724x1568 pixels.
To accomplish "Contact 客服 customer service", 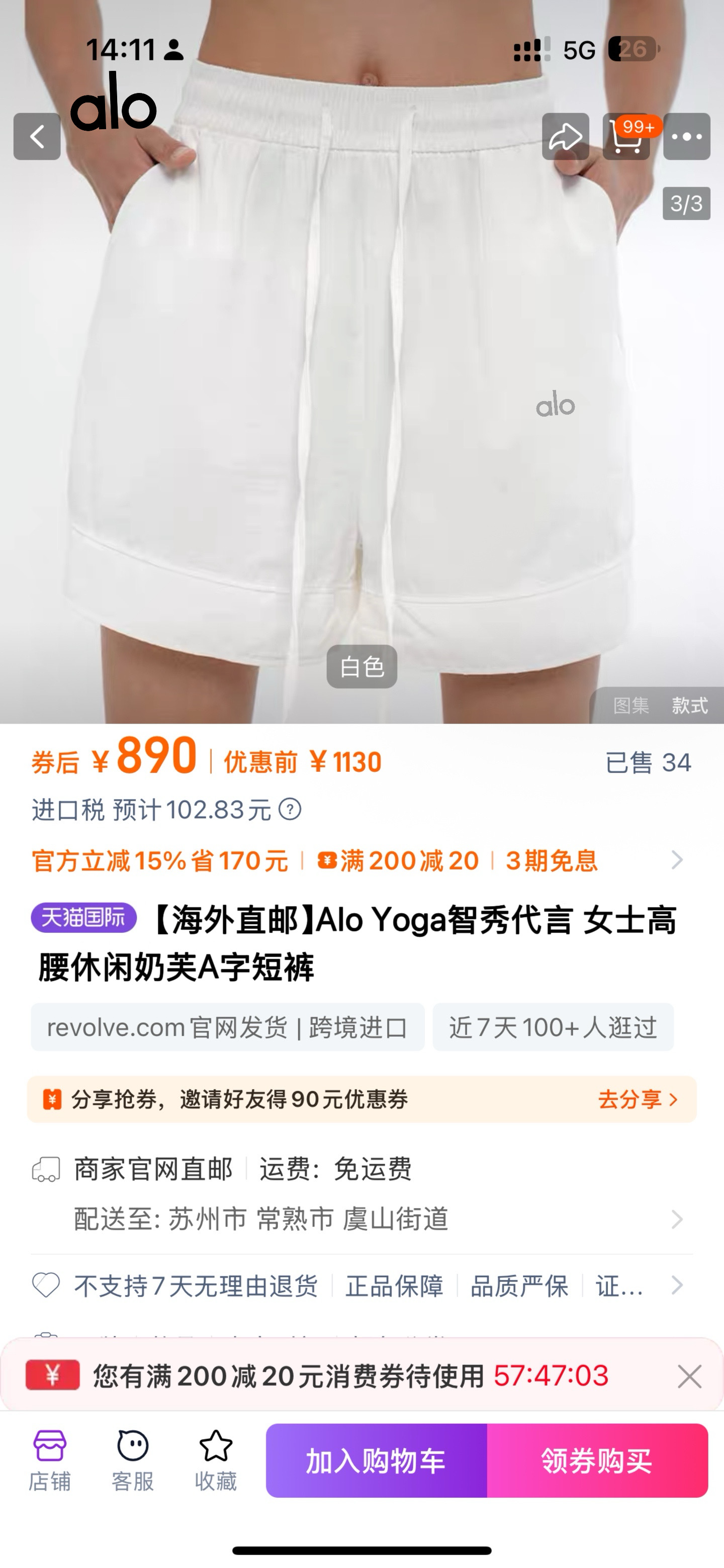I will click(x=133, y=1459).
